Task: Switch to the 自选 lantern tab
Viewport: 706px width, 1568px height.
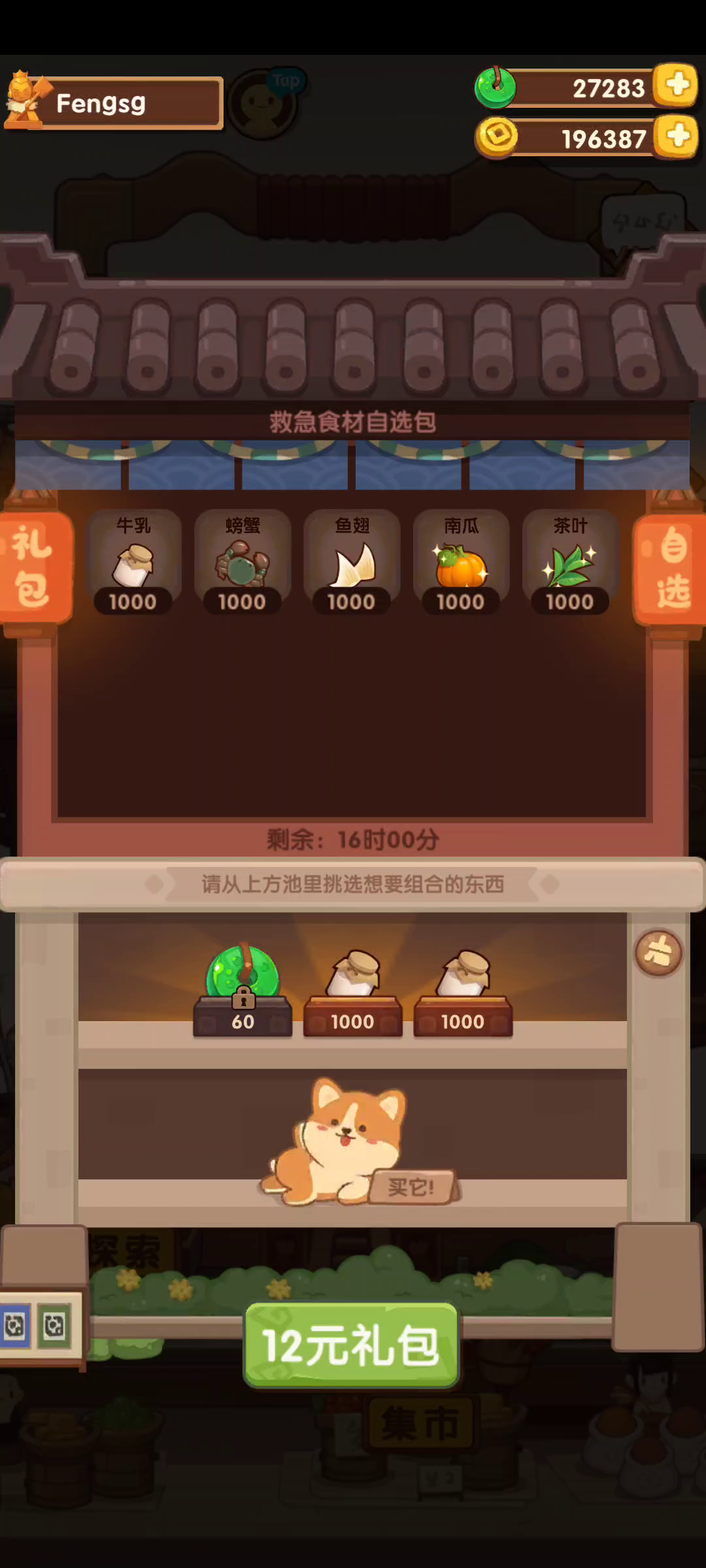Action: 671,569
